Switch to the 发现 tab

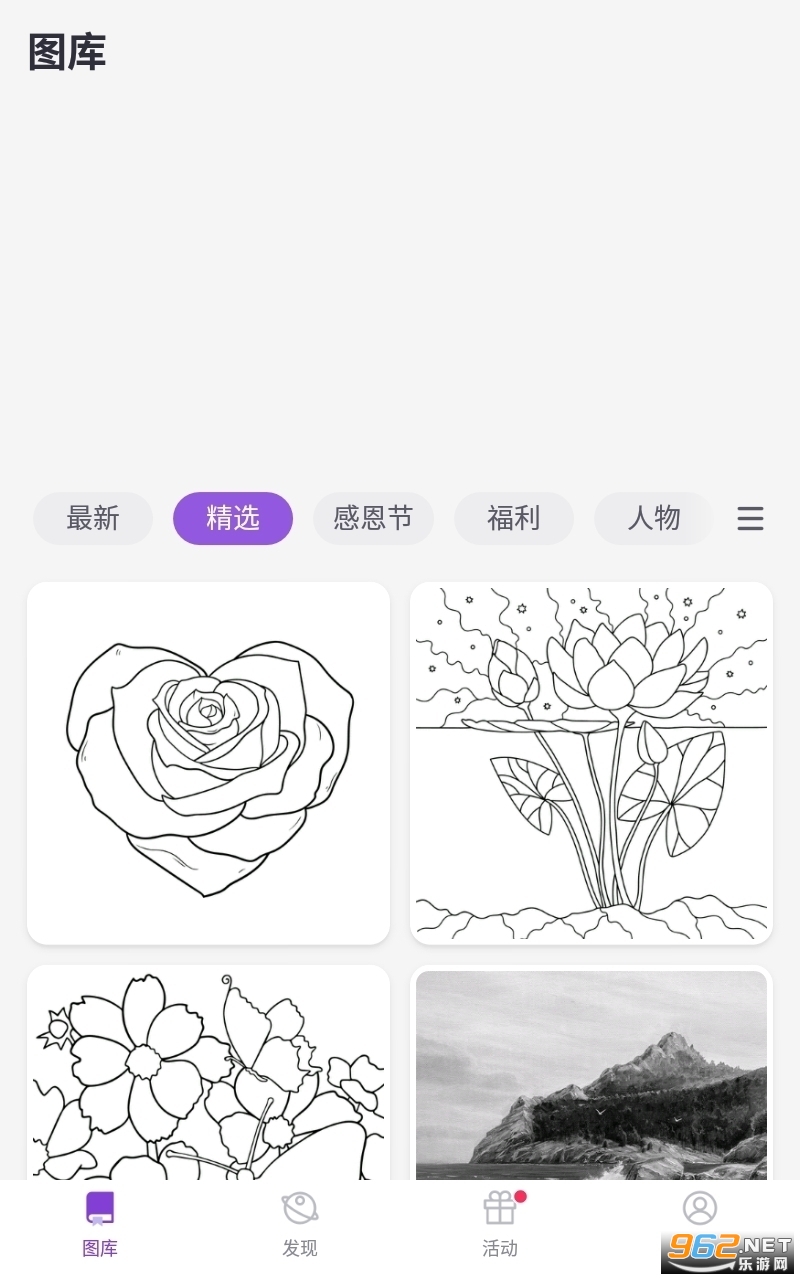pos(300,1223)
